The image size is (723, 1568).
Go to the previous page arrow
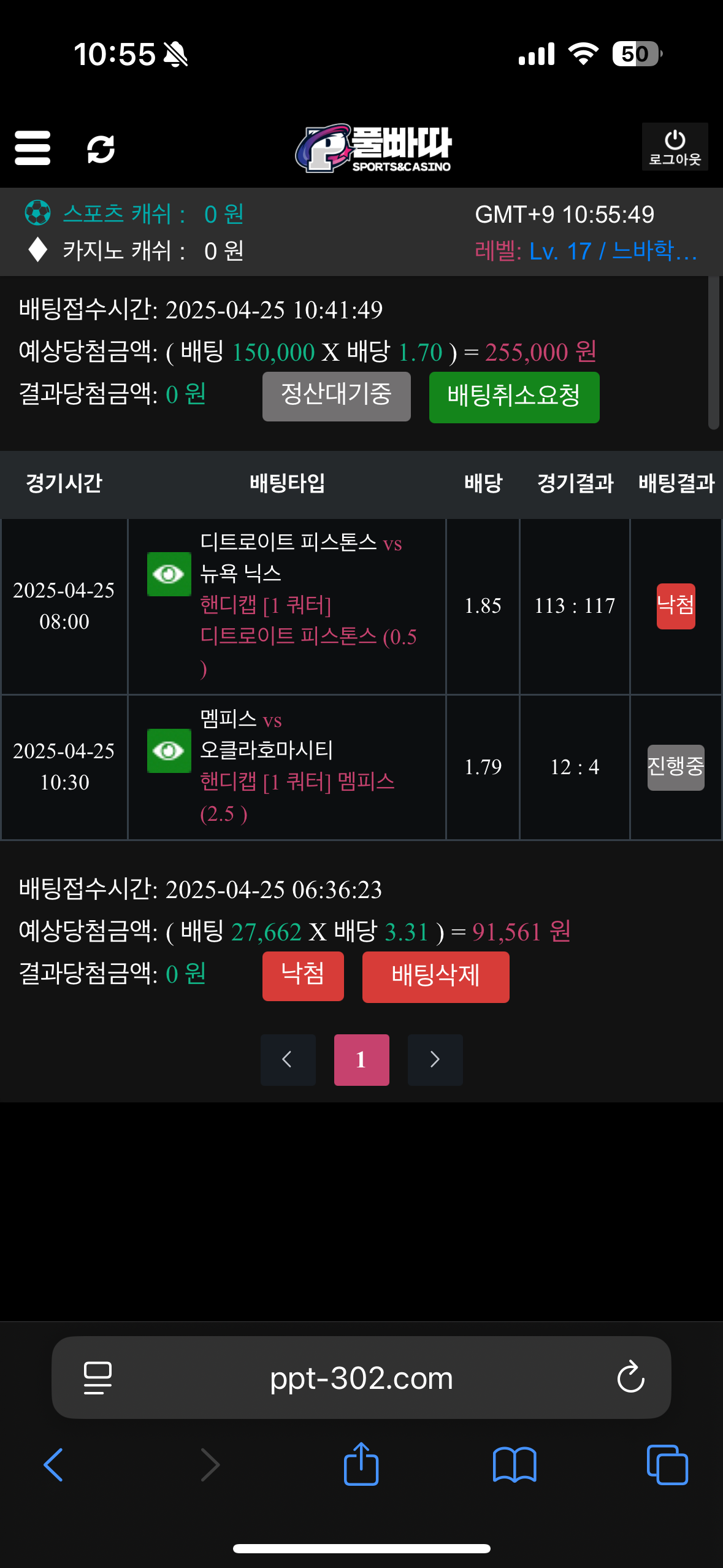pos(288,1059)
